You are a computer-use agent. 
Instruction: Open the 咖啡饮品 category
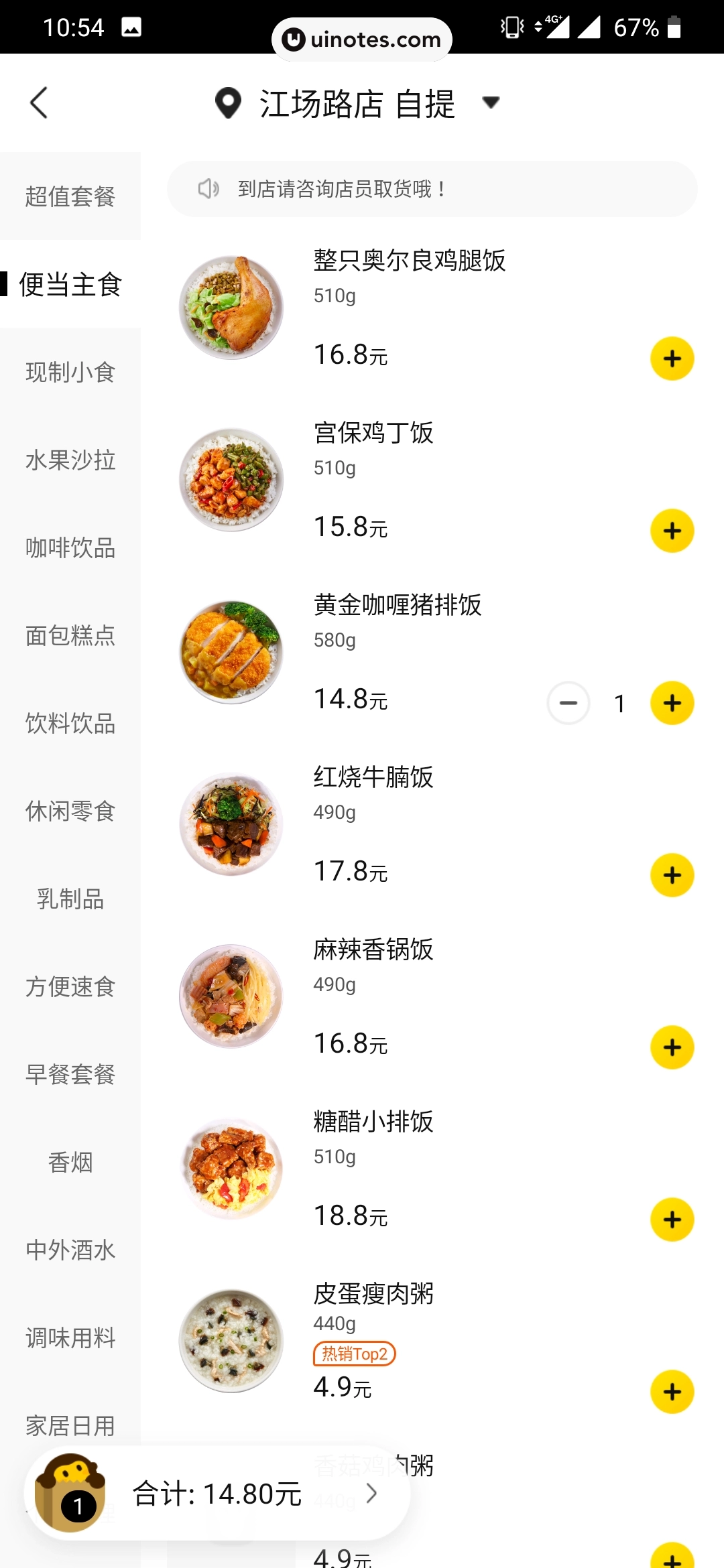pos(70,547)
